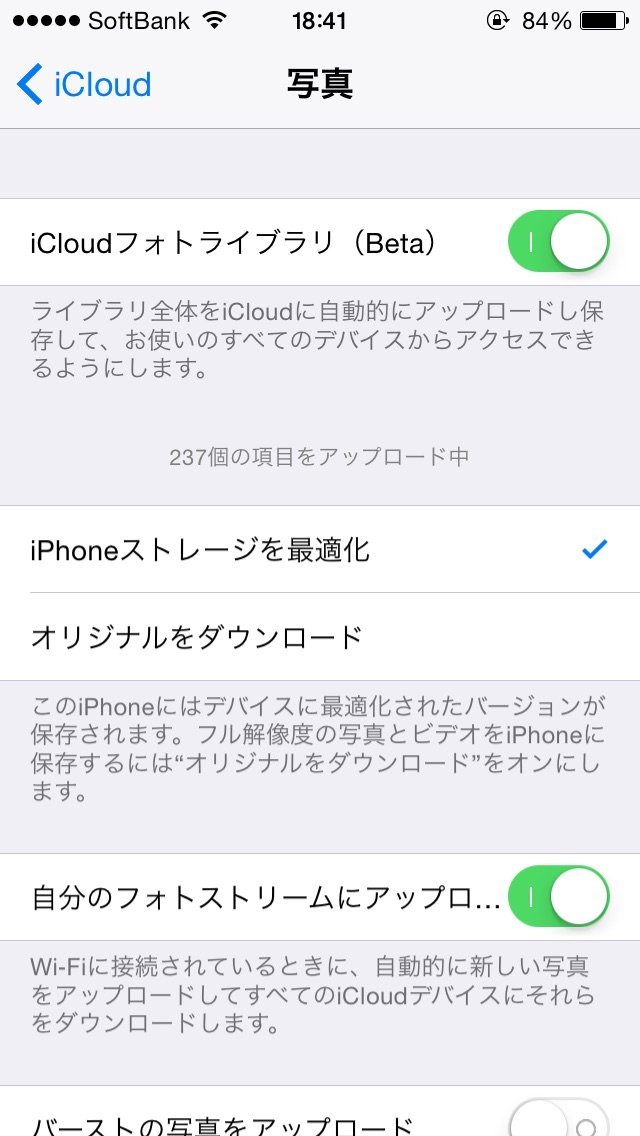Choose オリジナルをダウンロード option

[x=320, y=637]
